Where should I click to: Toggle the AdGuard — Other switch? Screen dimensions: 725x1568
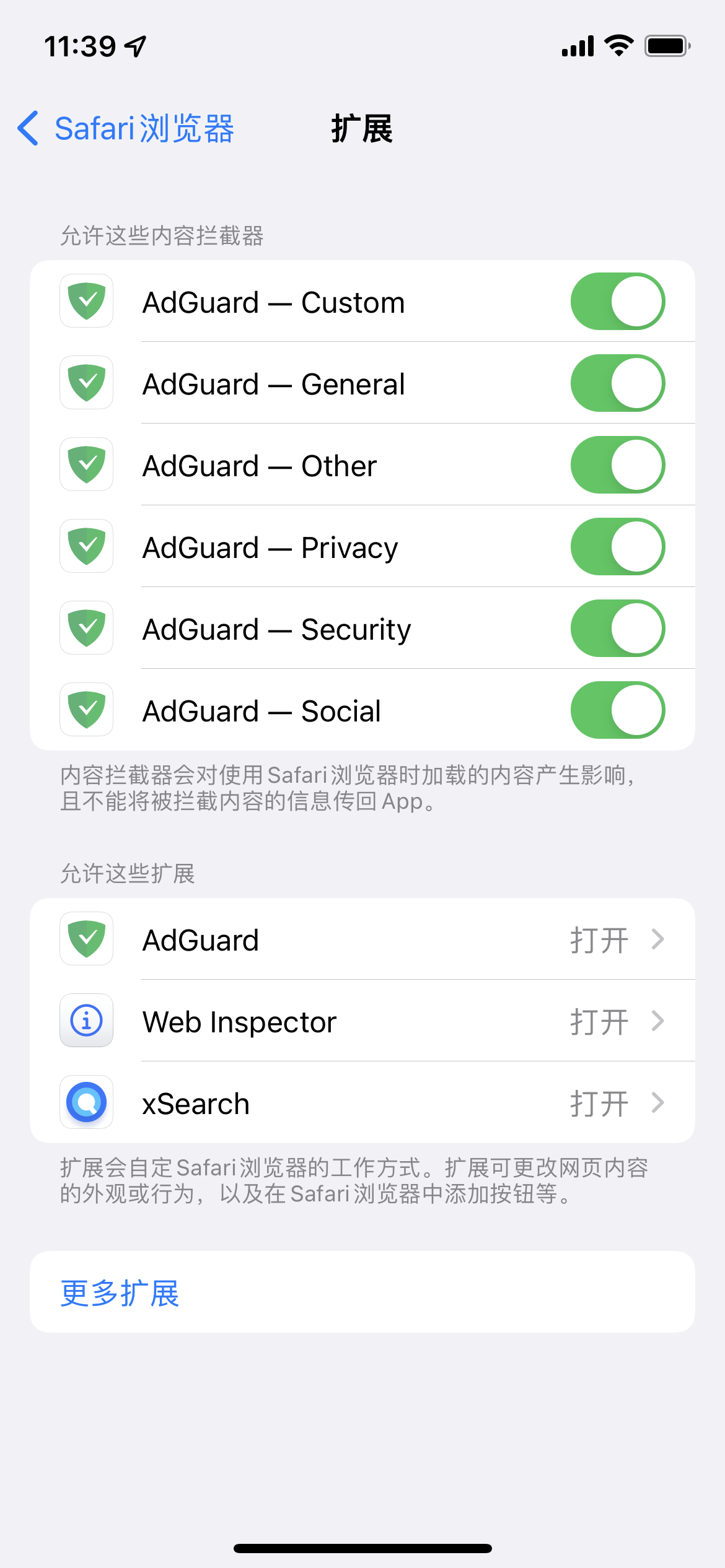pos(617,465)
